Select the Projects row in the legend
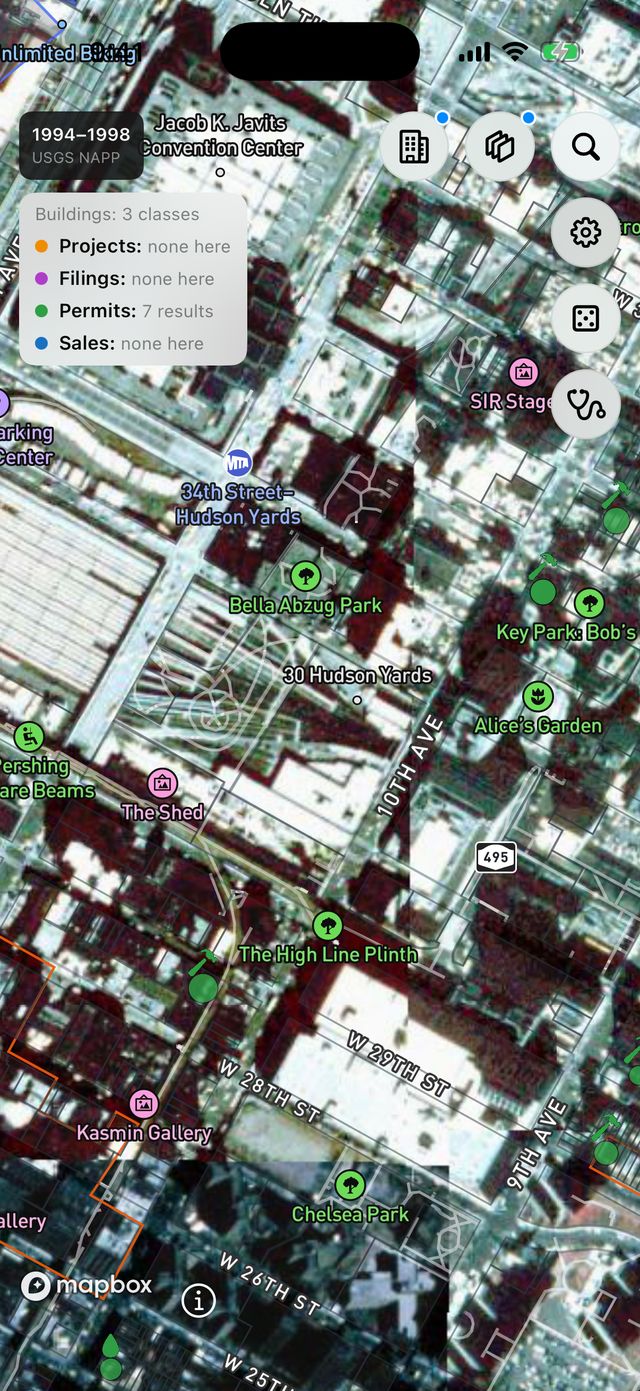The height and width of the screenshot is (1391, 640). [x=133, y=246]
